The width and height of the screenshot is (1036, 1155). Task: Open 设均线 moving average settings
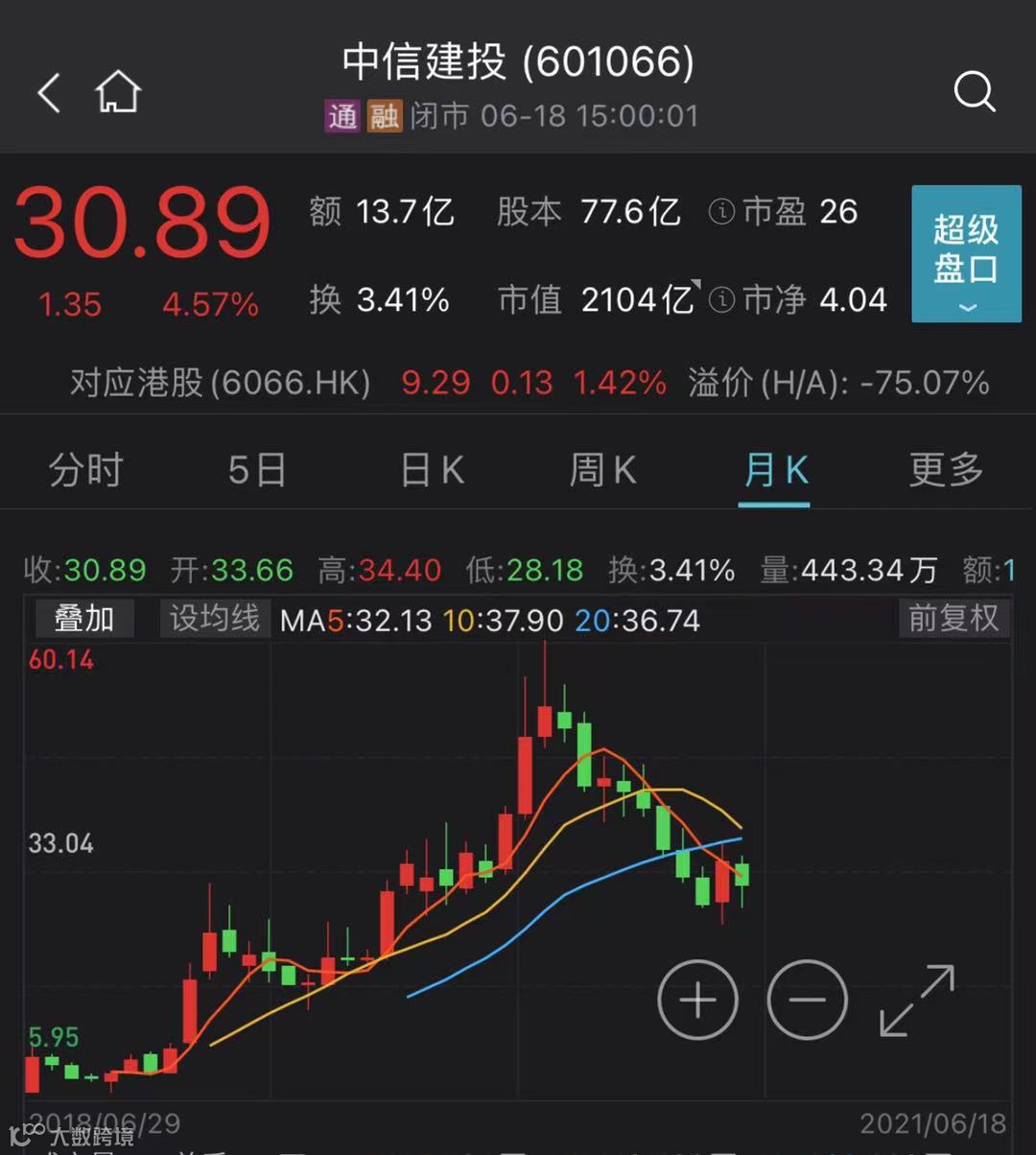click(x=214, y=619)
